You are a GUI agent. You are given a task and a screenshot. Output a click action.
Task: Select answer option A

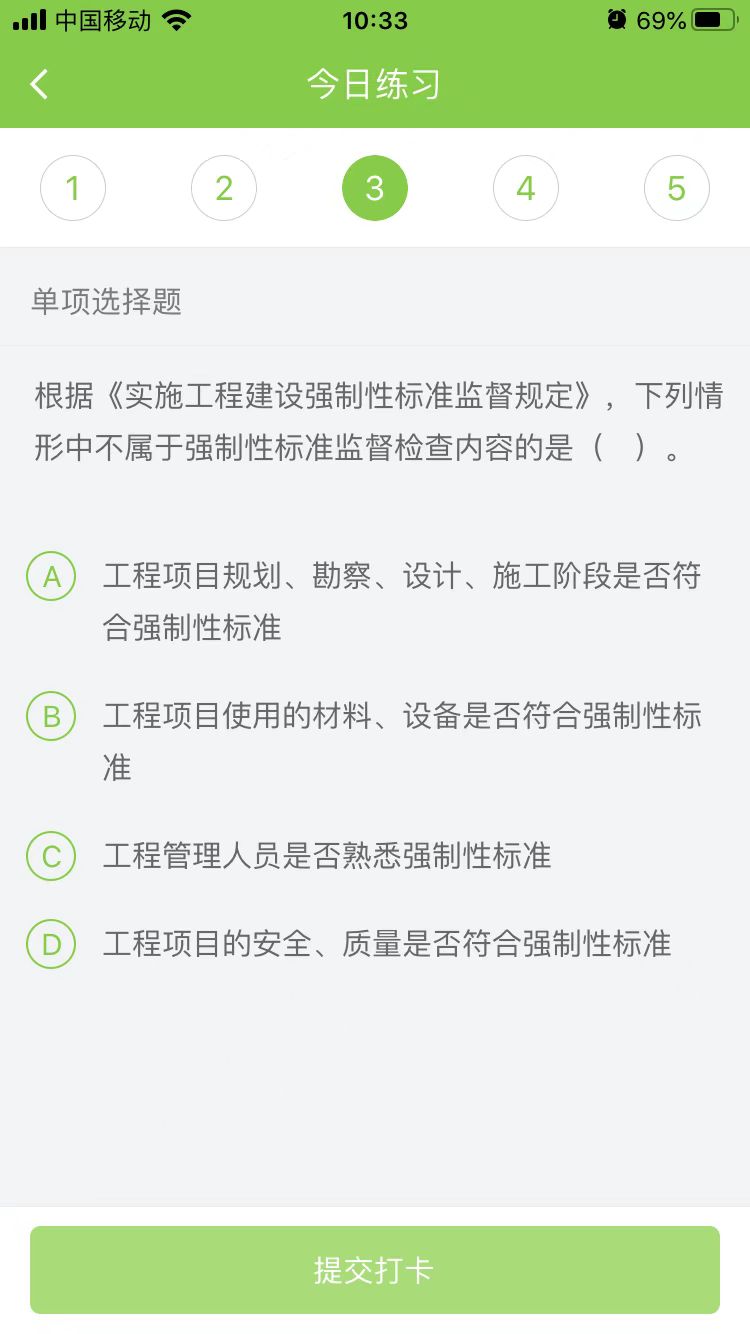[51, 577]
